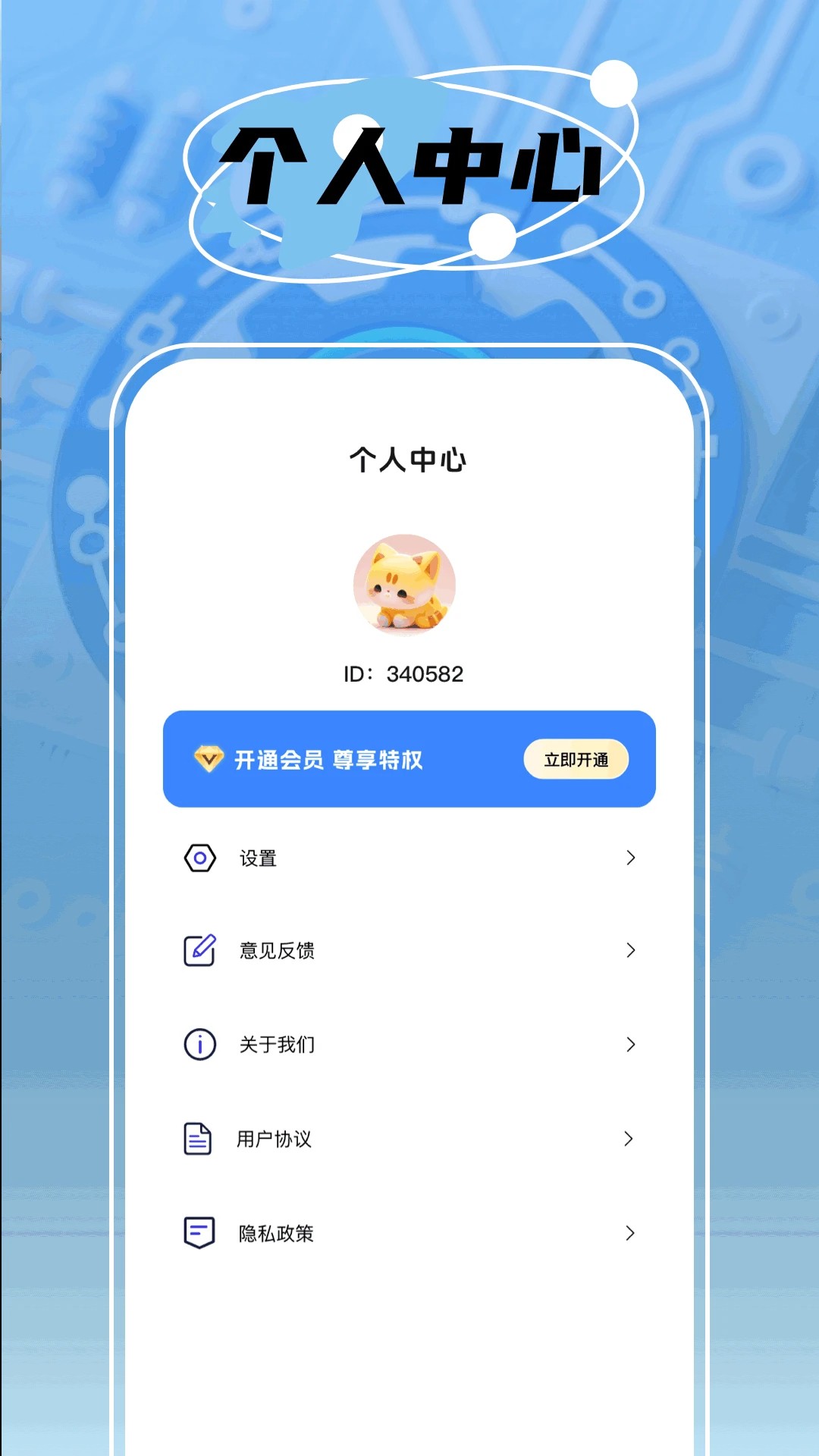Open the 意见反馈 menu entry
The image size is (819, 1456).
point(277,950)
